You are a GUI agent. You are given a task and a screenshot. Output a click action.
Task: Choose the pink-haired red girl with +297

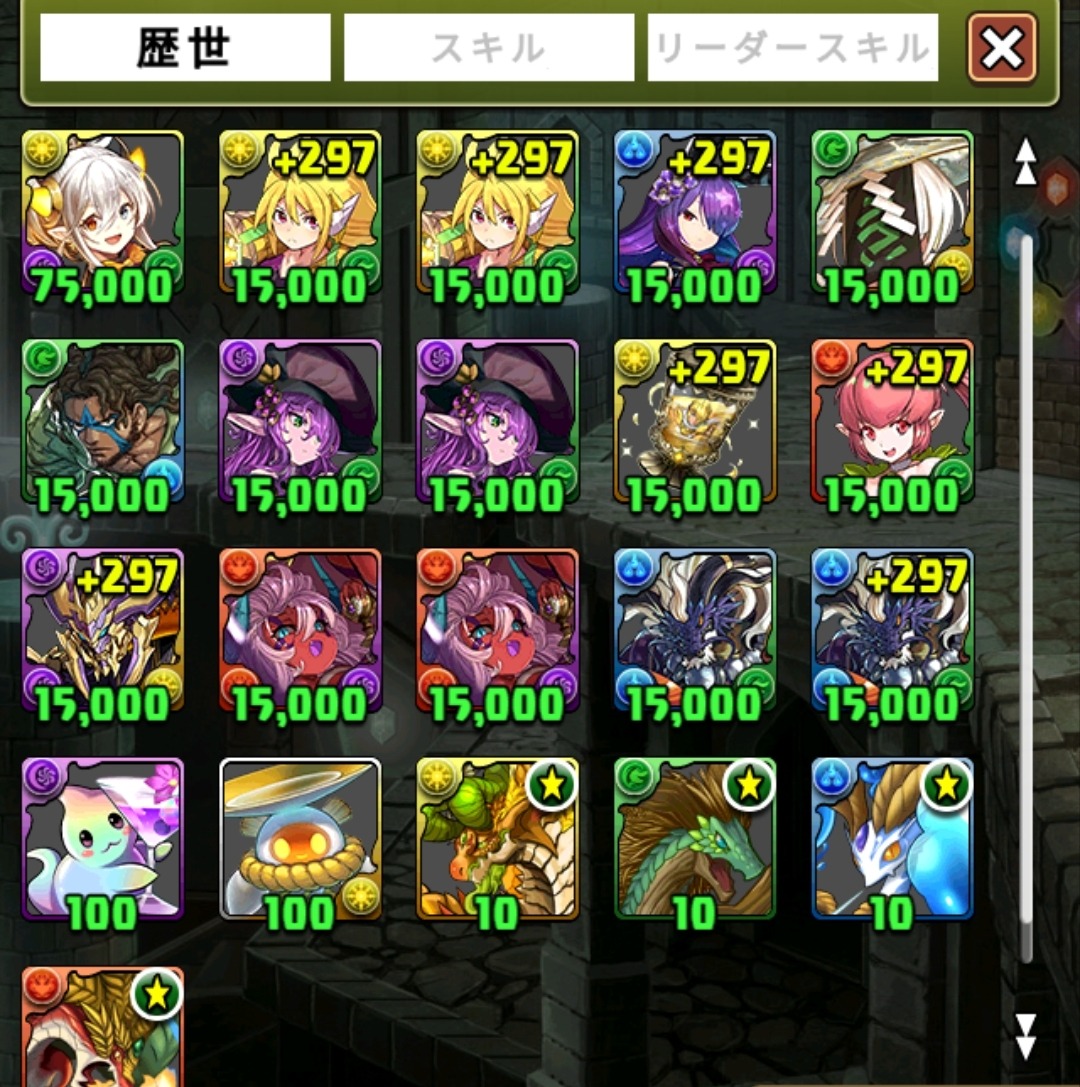coord(892,422)
